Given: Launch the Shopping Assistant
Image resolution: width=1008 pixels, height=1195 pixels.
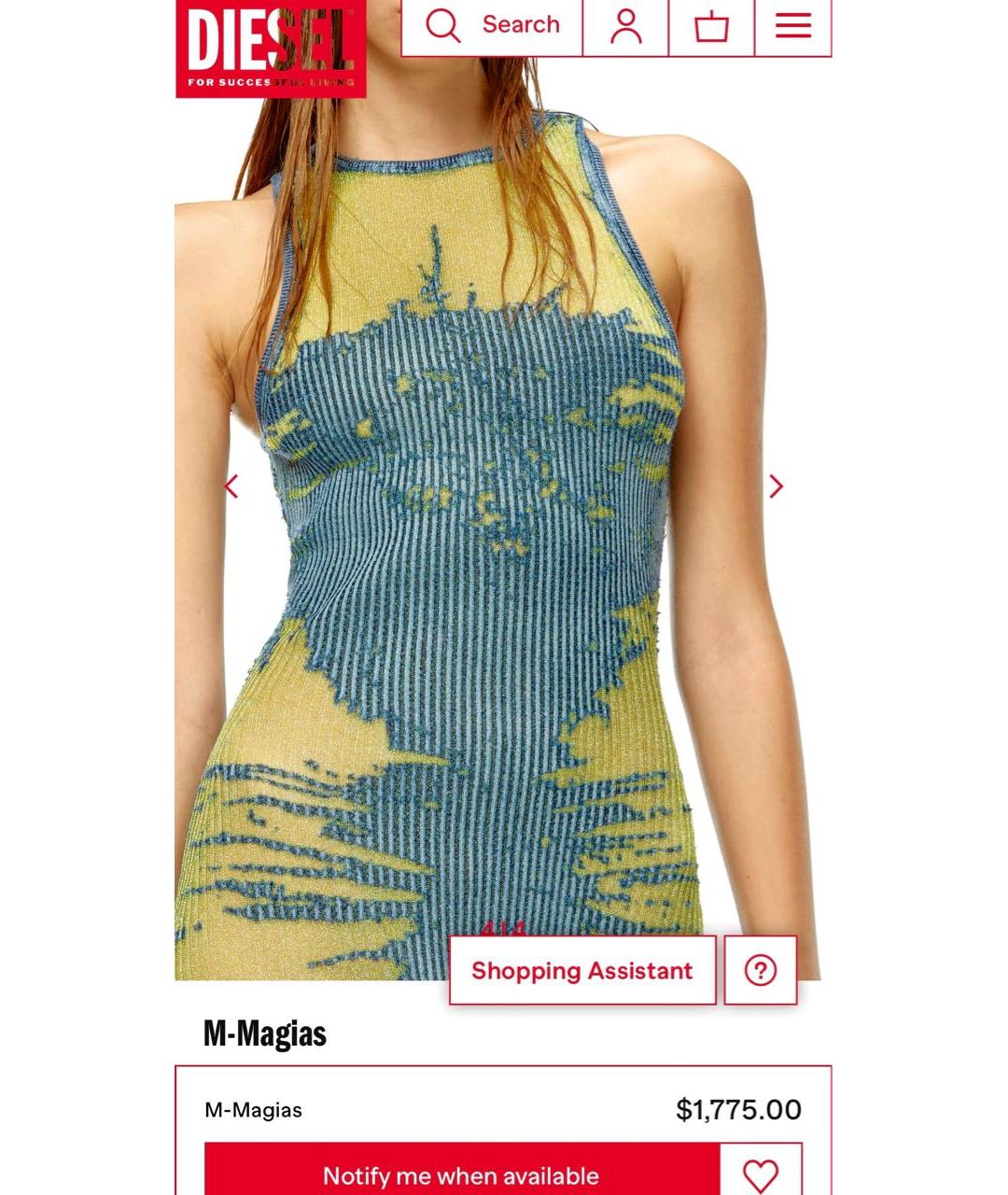Looking at the screenshot, I should [582, 971].
